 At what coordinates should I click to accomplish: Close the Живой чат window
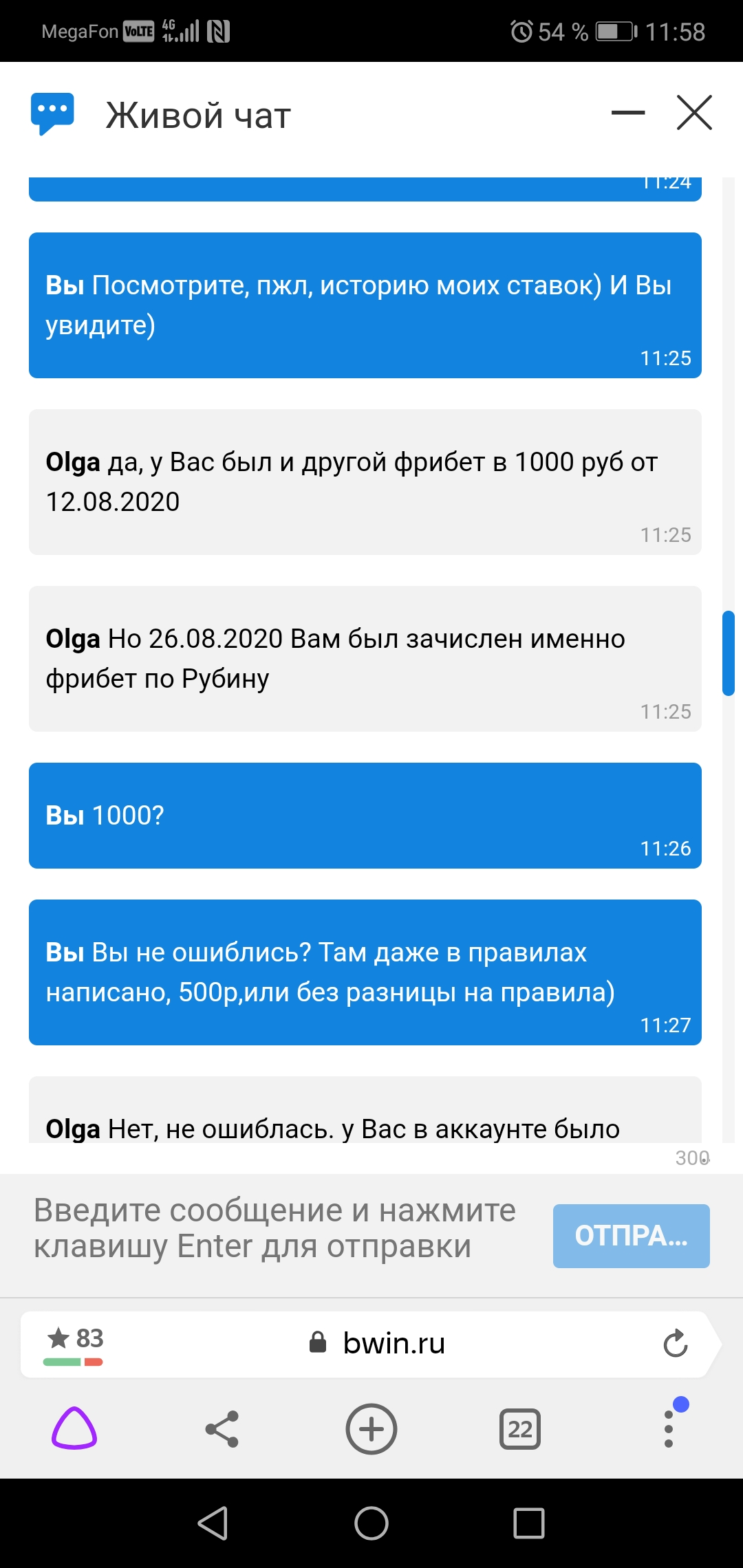(694, 113)
